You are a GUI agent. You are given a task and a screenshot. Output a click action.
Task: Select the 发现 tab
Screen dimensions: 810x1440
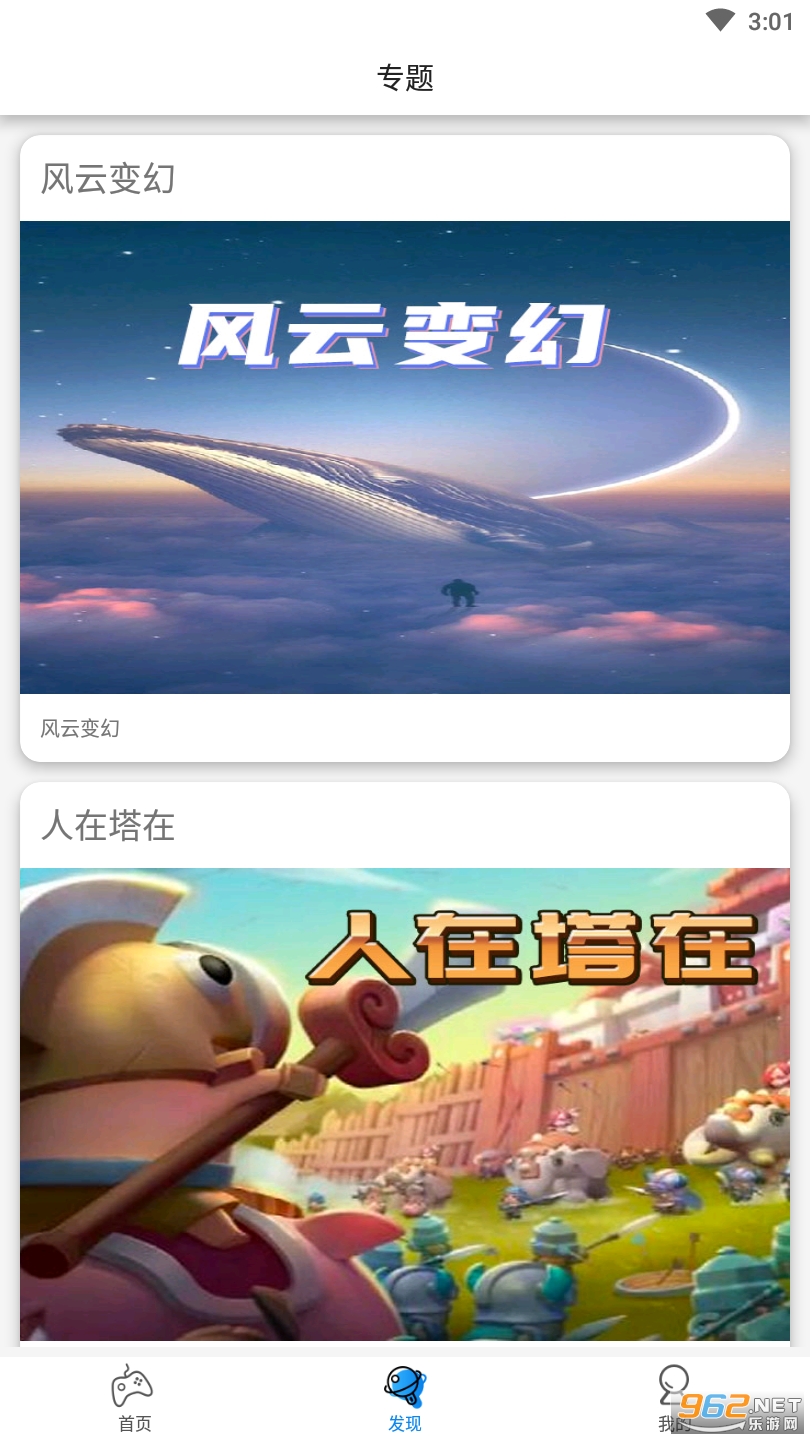click(405, 1398)
